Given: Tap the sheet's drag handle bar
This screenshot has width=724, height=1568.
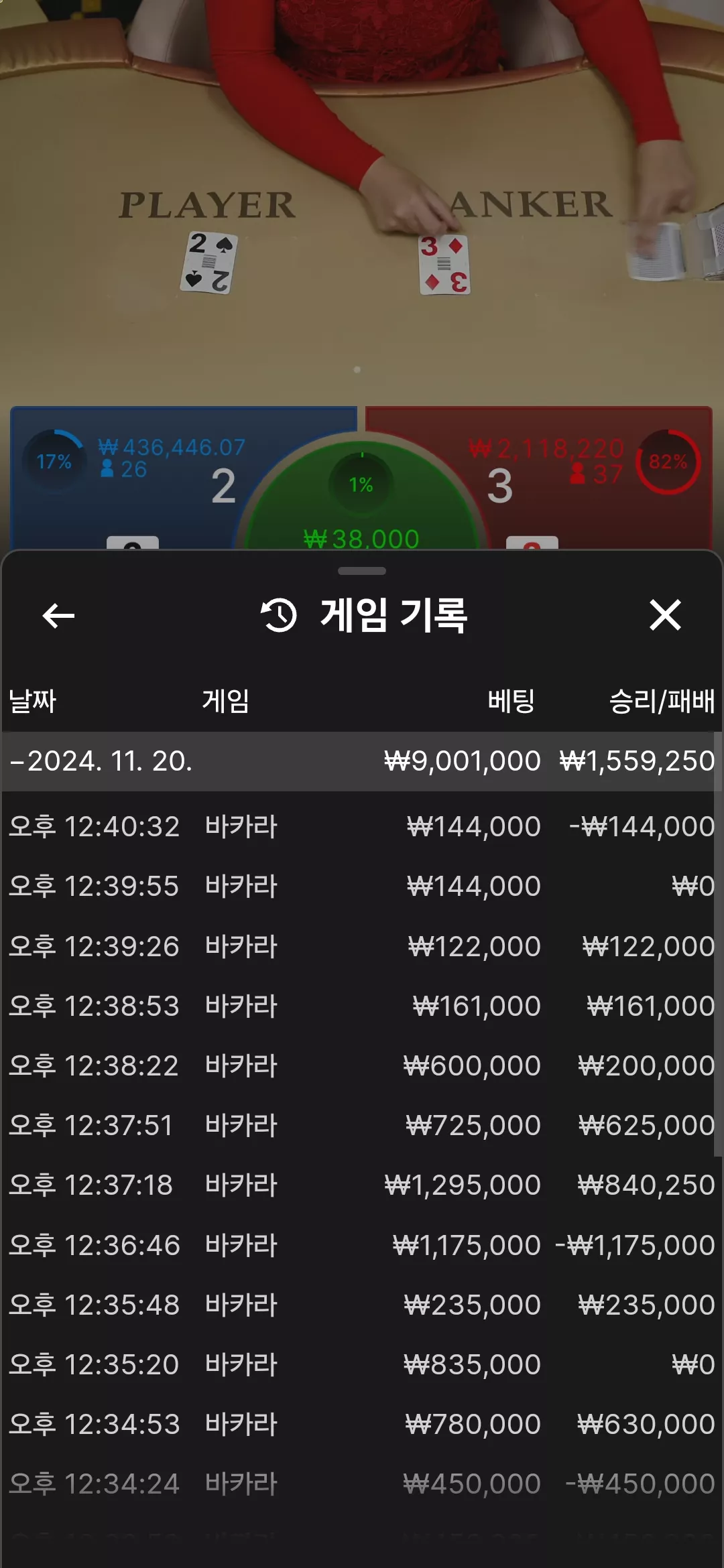Looking at the screenshot, I should point(362,571).
